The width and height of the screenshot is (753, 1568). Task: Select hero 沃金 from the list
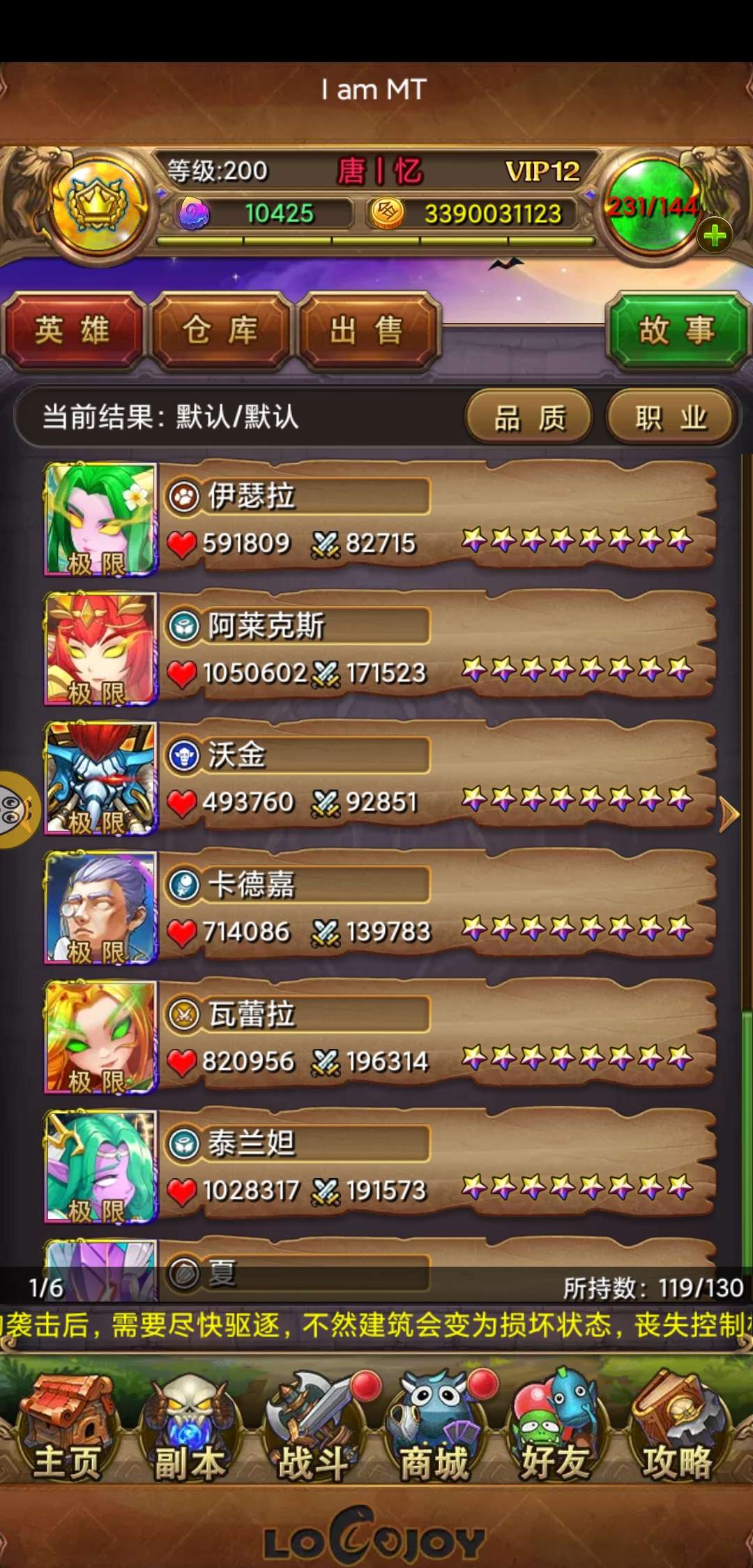(376, 778)
